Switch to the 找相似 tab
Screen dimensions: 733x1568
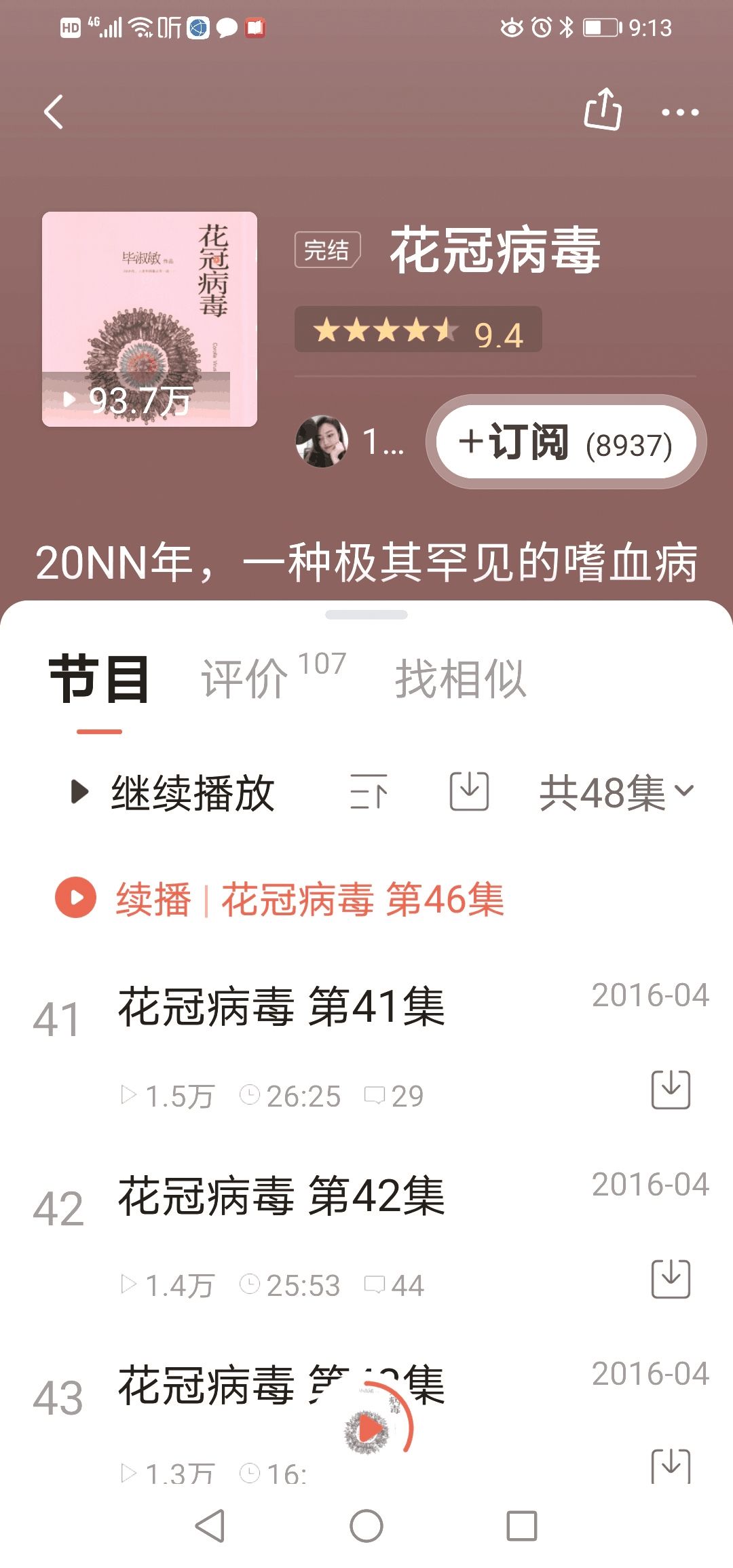(x=460, y=678)
